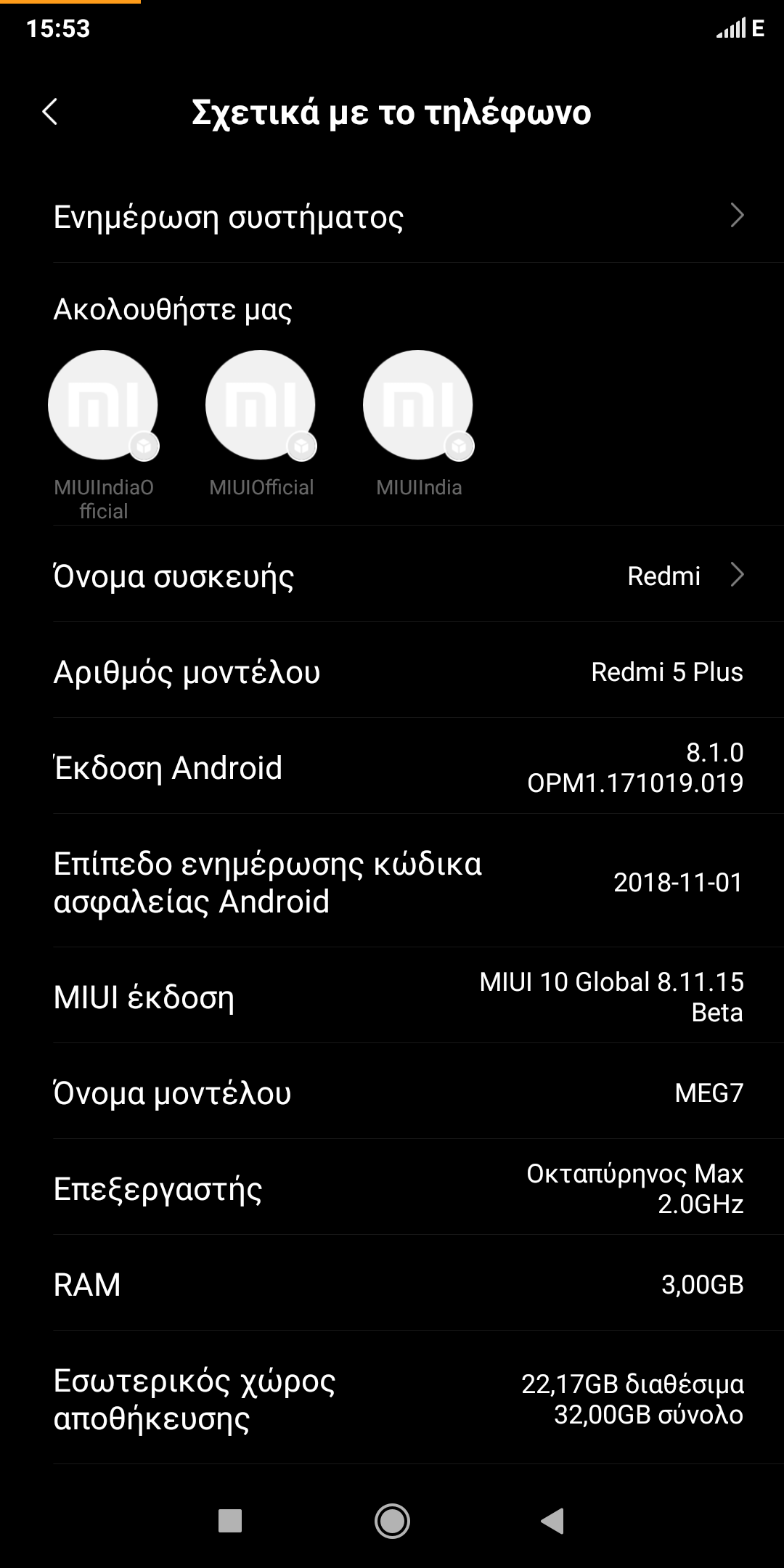Show recent apps
Viewport: 784px width, 1568px height.
click(x=230, y=1520)
